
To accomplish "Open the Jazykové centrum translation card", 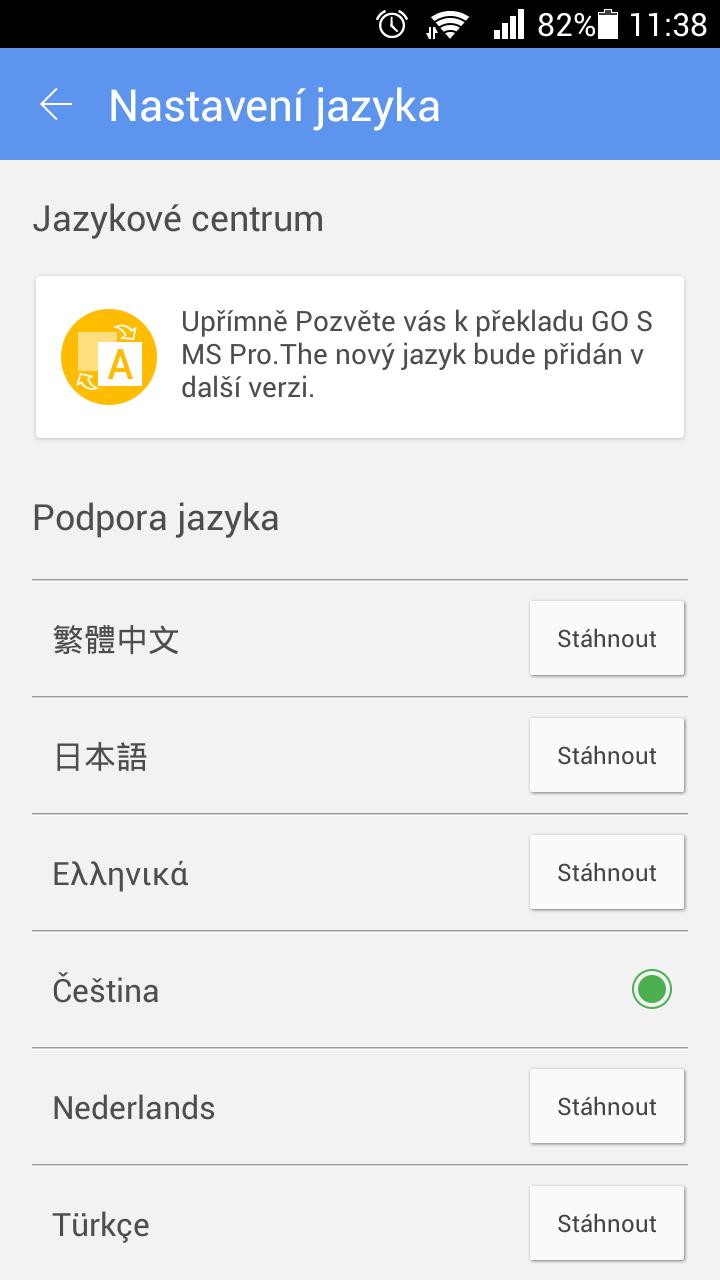I will point(360,355).
